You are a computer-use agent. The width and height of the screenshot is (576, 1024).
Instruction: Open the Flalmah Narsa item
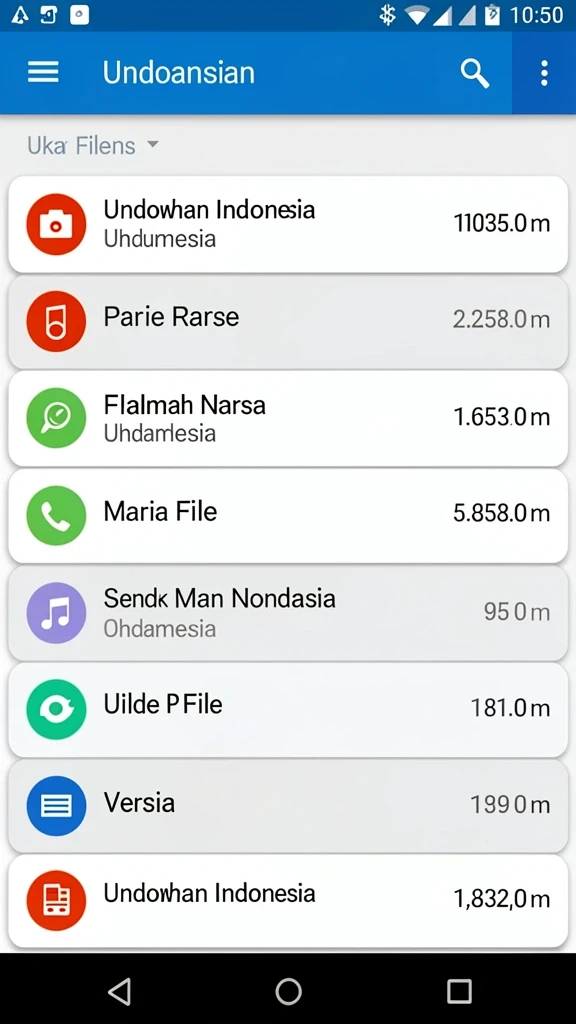point(288,418)
